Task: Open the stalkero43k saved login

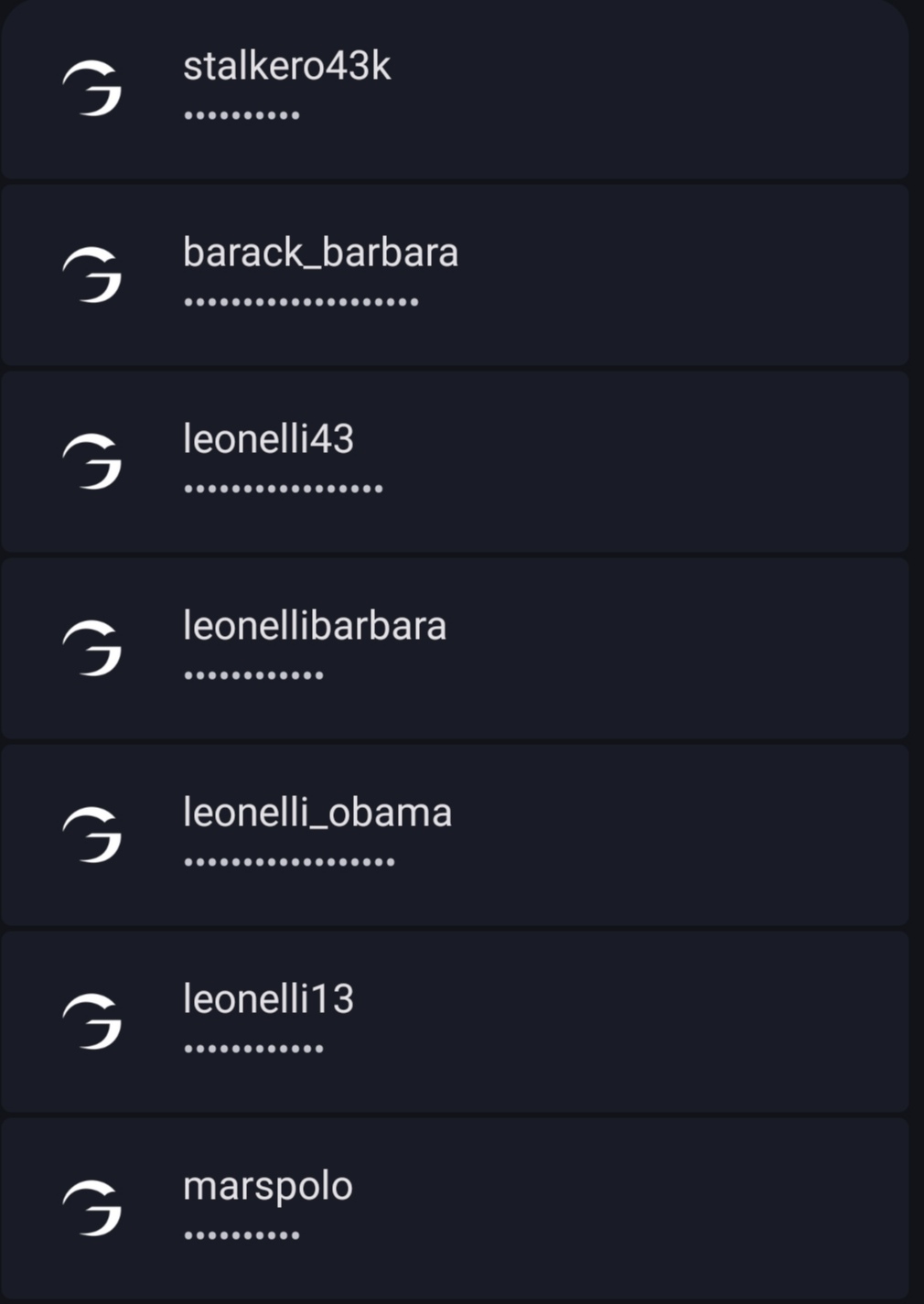Action: click(x=454, y=89)
